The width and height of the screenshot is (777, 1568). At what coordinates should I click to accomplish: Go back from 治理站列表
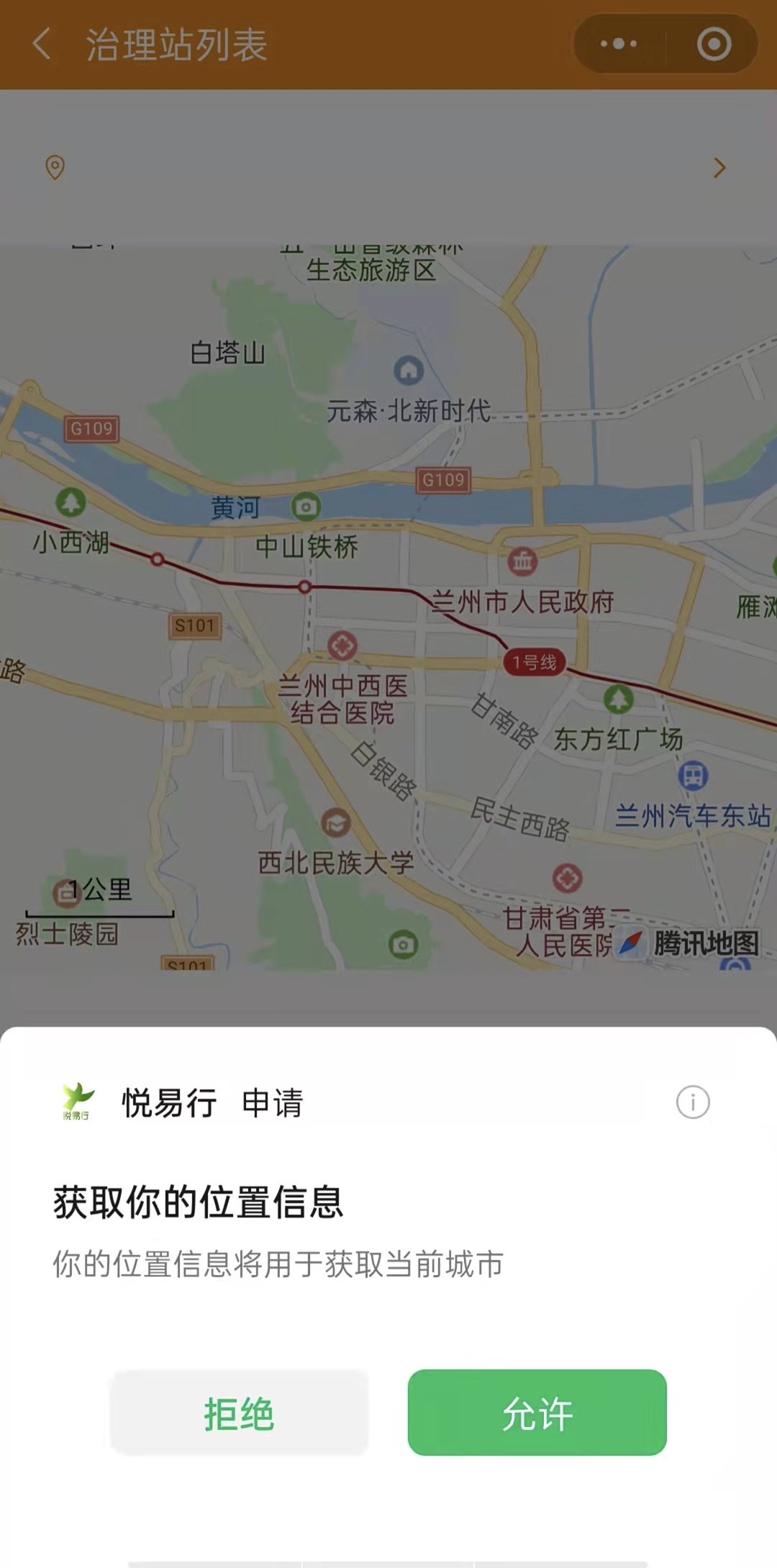click(x=42, y=45)
